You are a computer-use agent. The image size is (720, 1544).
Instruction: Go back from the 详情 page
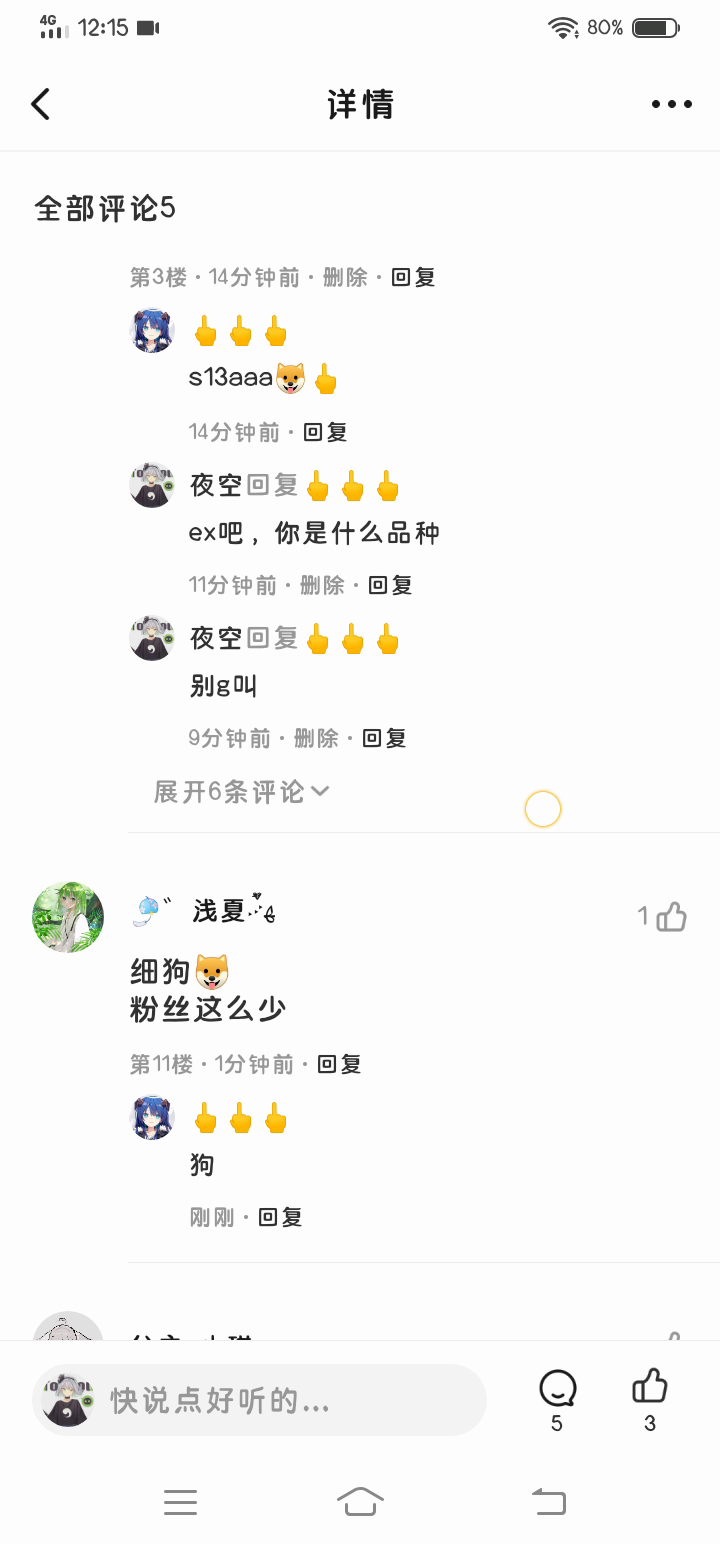point(41,104)
